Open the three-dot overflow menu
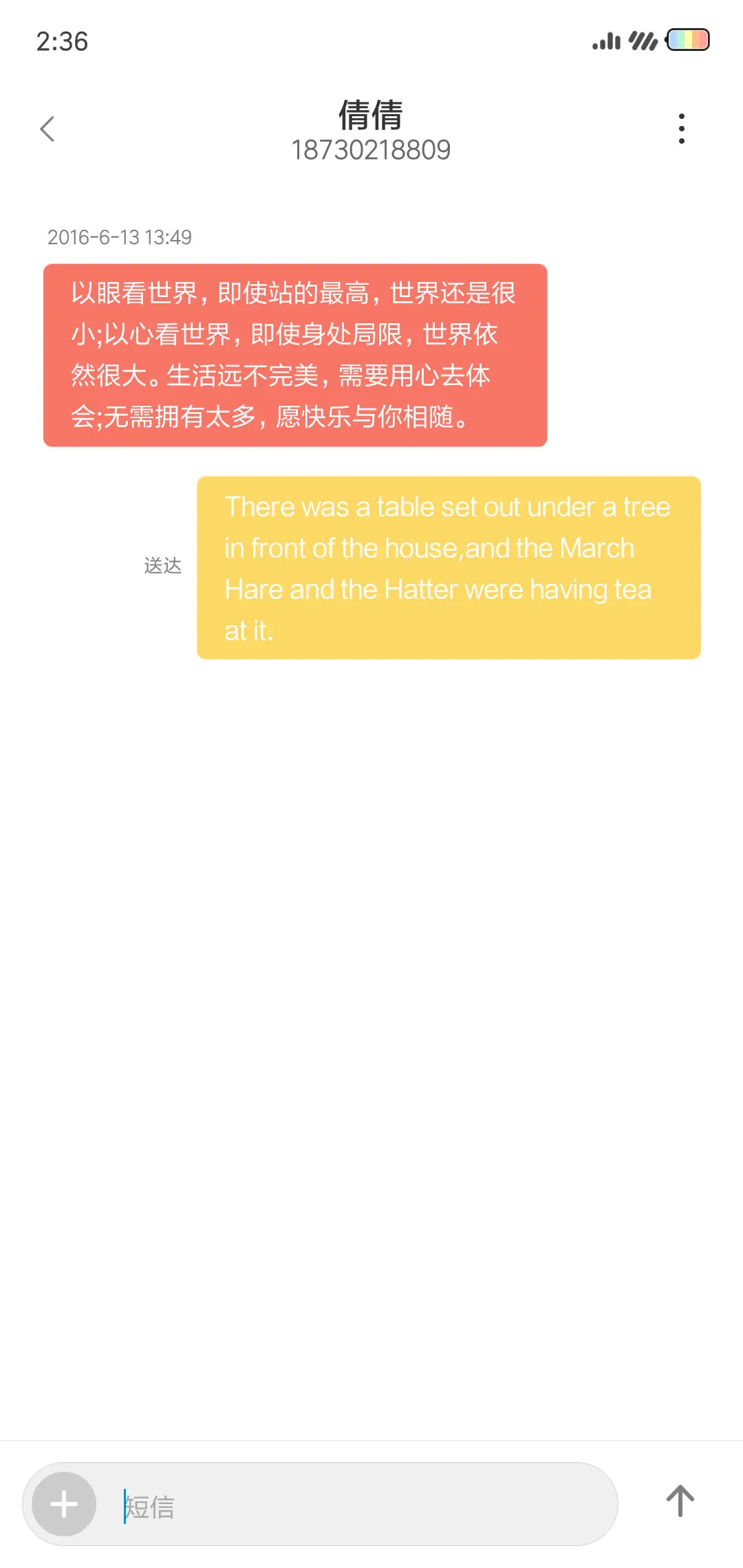This screenshot has height=1568, width=743. click(681, 129)
